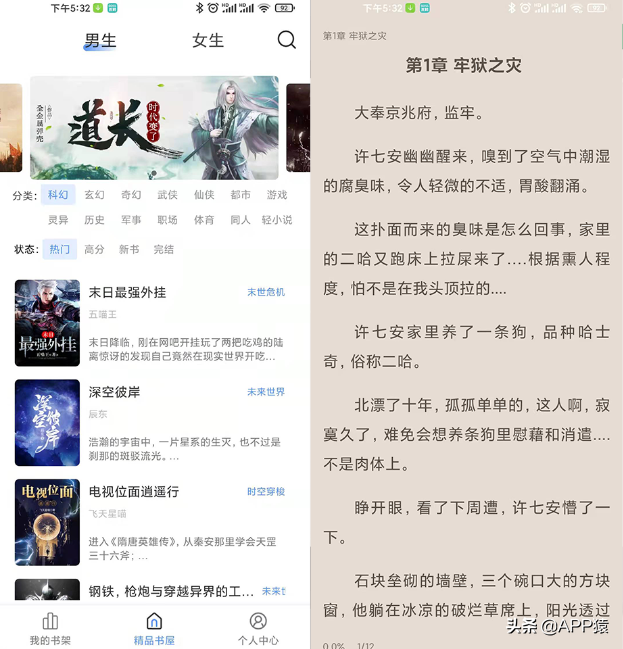Open the search magnifier icon

click(x=286, y=40)
